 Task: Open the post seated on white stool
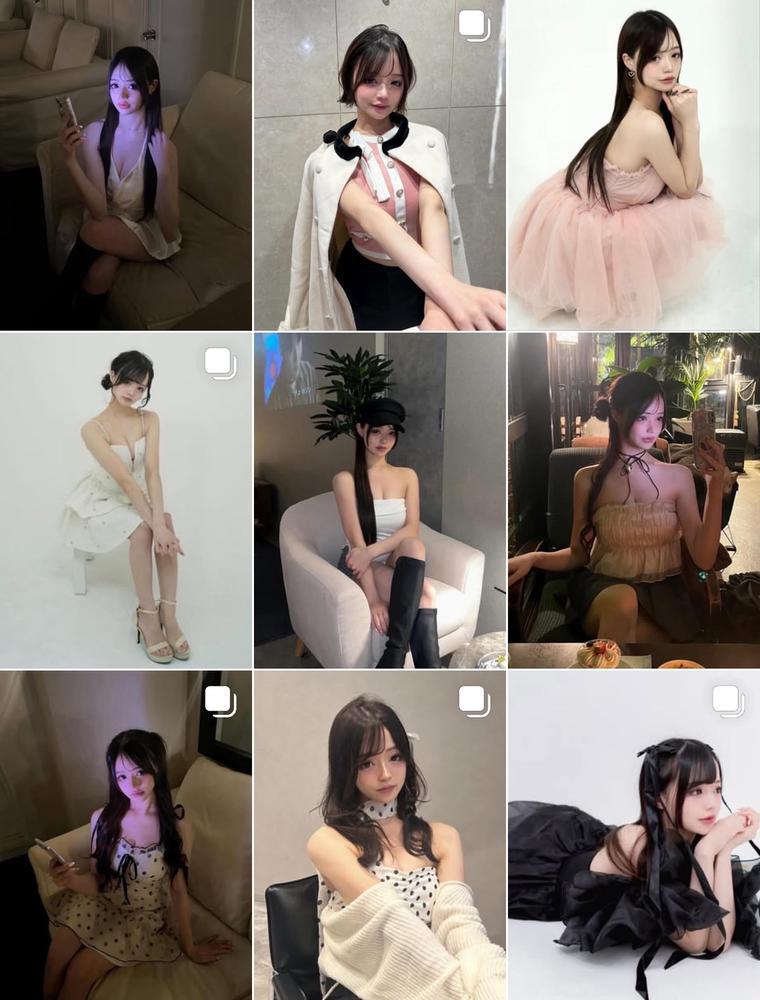[x=125, y=500]
